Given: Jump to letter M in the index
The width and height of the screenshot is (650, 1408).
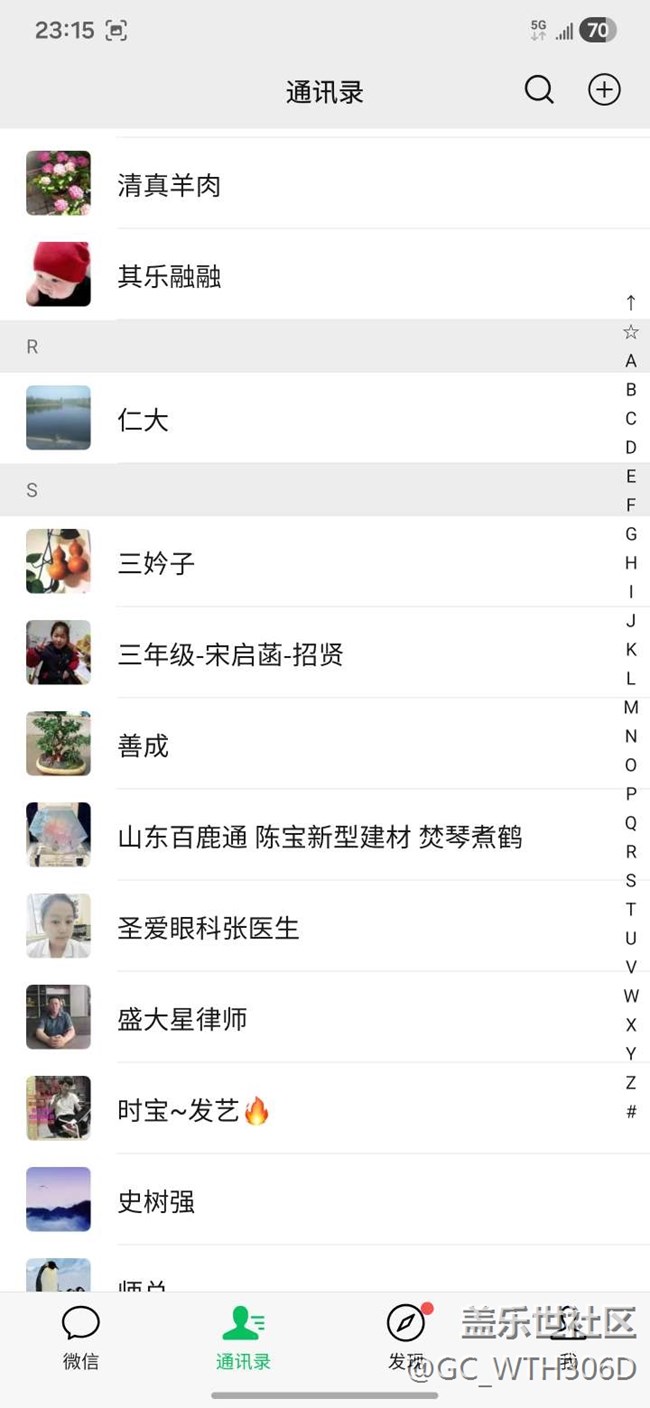Looking at the screenshot, I should click(x=631, y=708).
